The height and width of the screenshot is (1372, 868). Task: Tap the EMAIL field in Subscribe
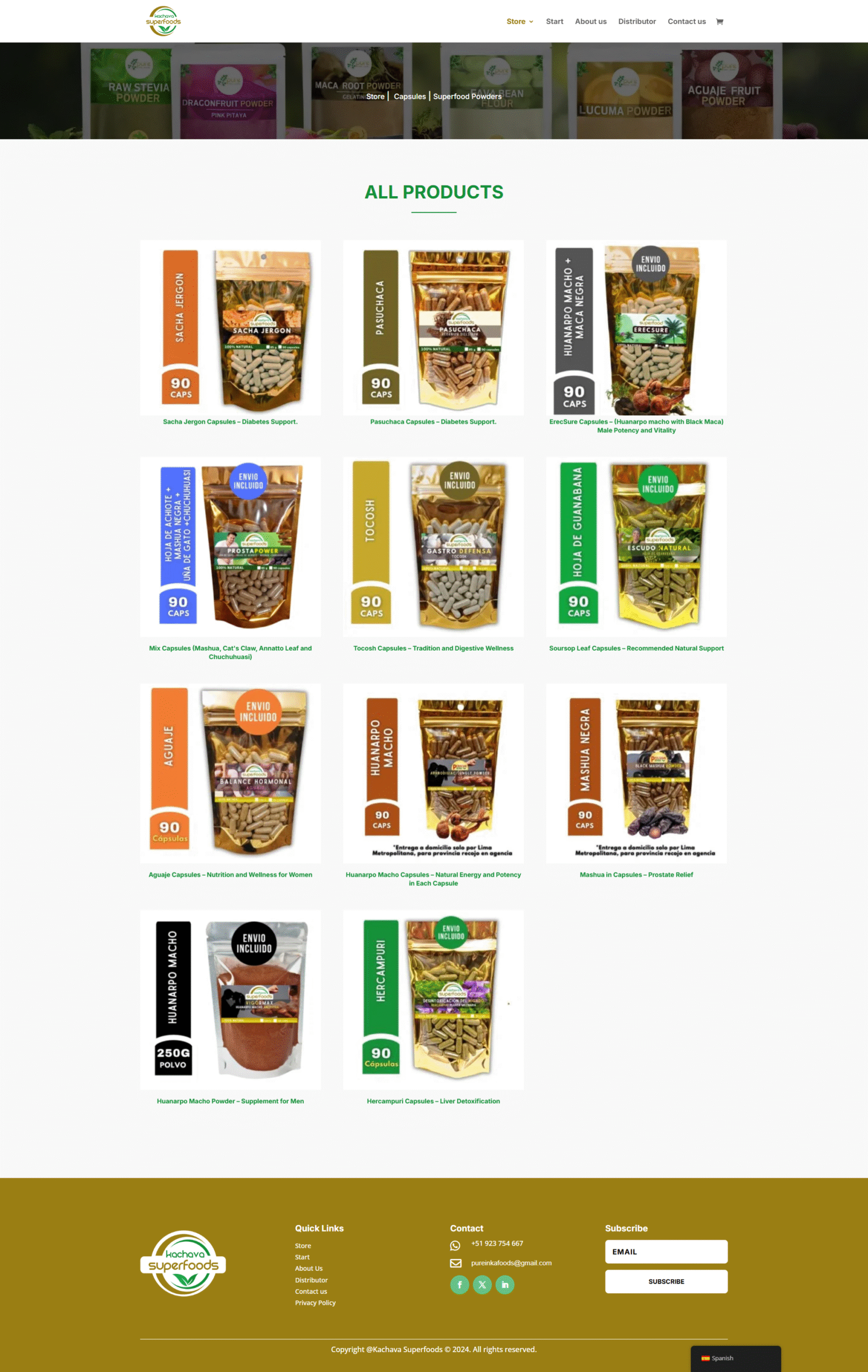pos(666,1251)
